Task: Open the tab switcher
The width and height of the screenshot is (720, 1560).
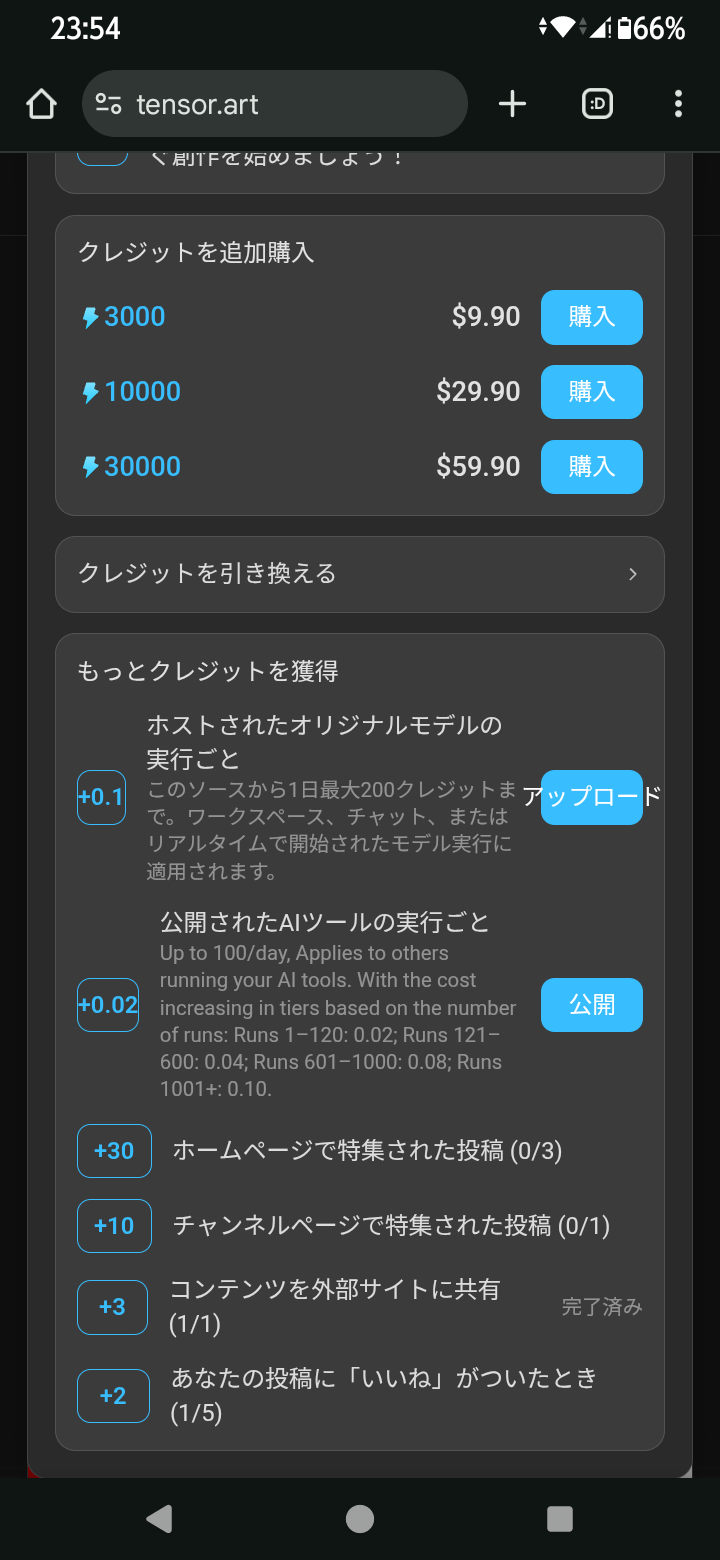Action: (x=597, y=104)
